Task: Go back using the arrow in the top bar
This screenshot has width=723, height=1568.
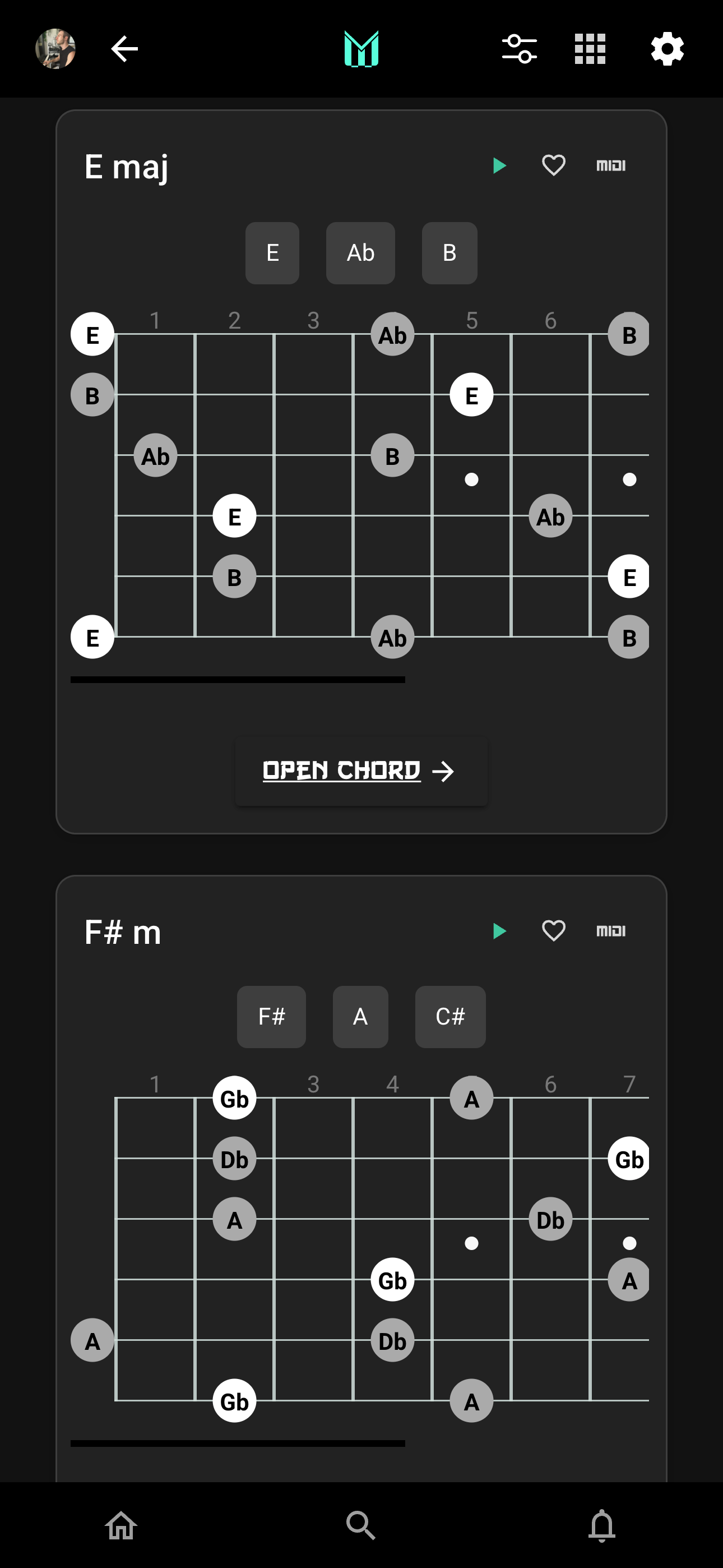Action: pyautogui.click(x=124, y=49)
